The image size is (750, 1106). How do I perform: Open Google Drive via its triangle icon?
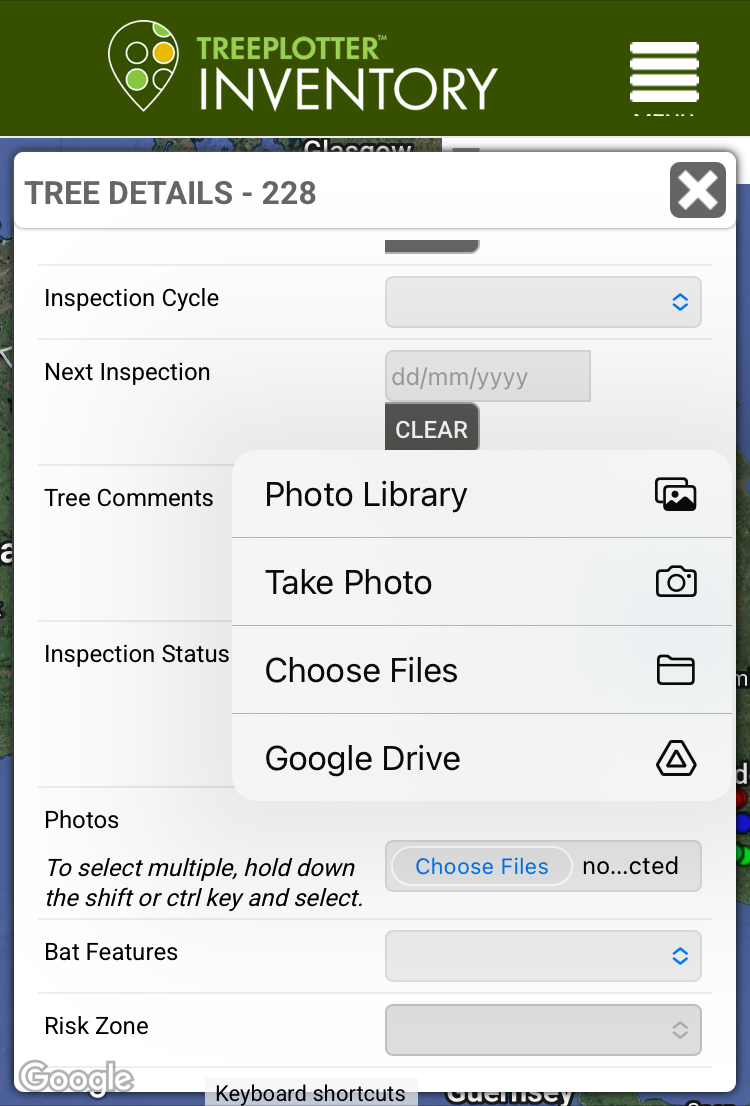click(x=676, y=758)
